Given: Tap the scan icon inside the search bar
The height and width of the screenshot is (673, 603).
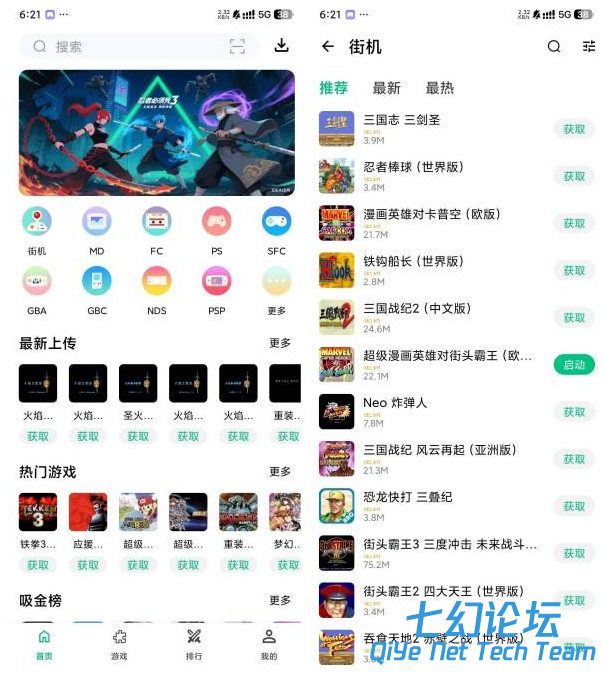Looking at the screenshot, I should point(237,46).
